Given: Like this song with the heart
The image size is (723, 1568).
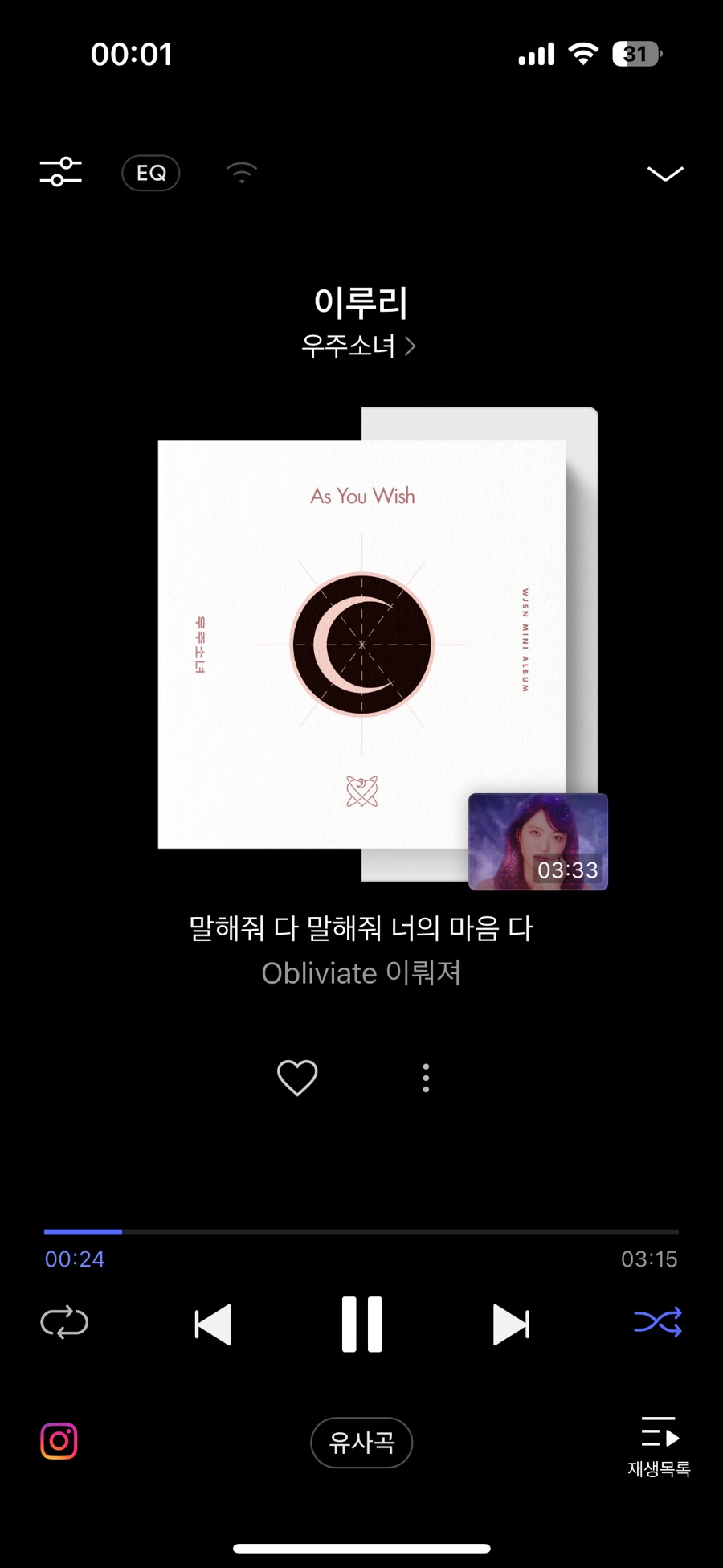Looking at the screenshot, I should click(297, 1078).
